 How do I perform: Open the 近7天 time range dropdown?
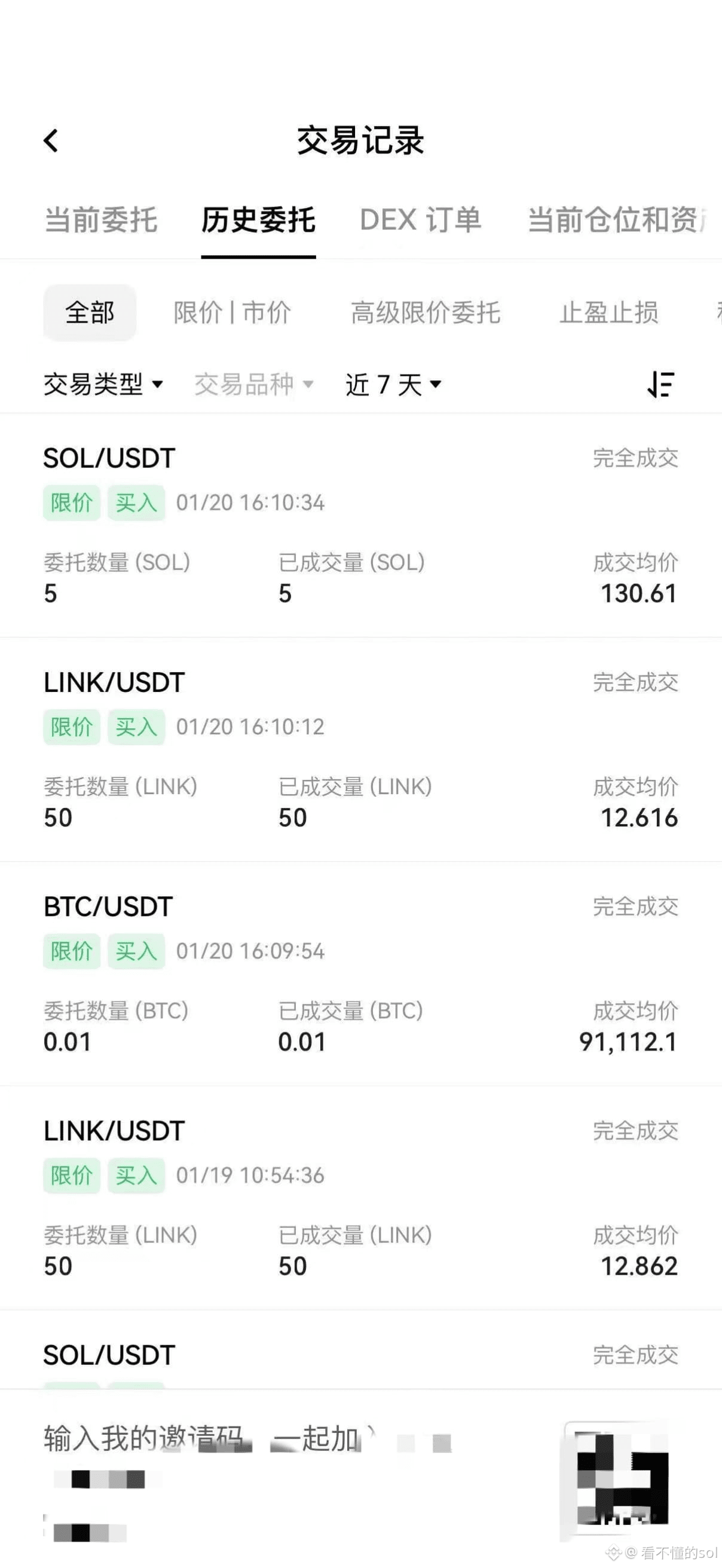pyautogui.click(x=393, y=385)
